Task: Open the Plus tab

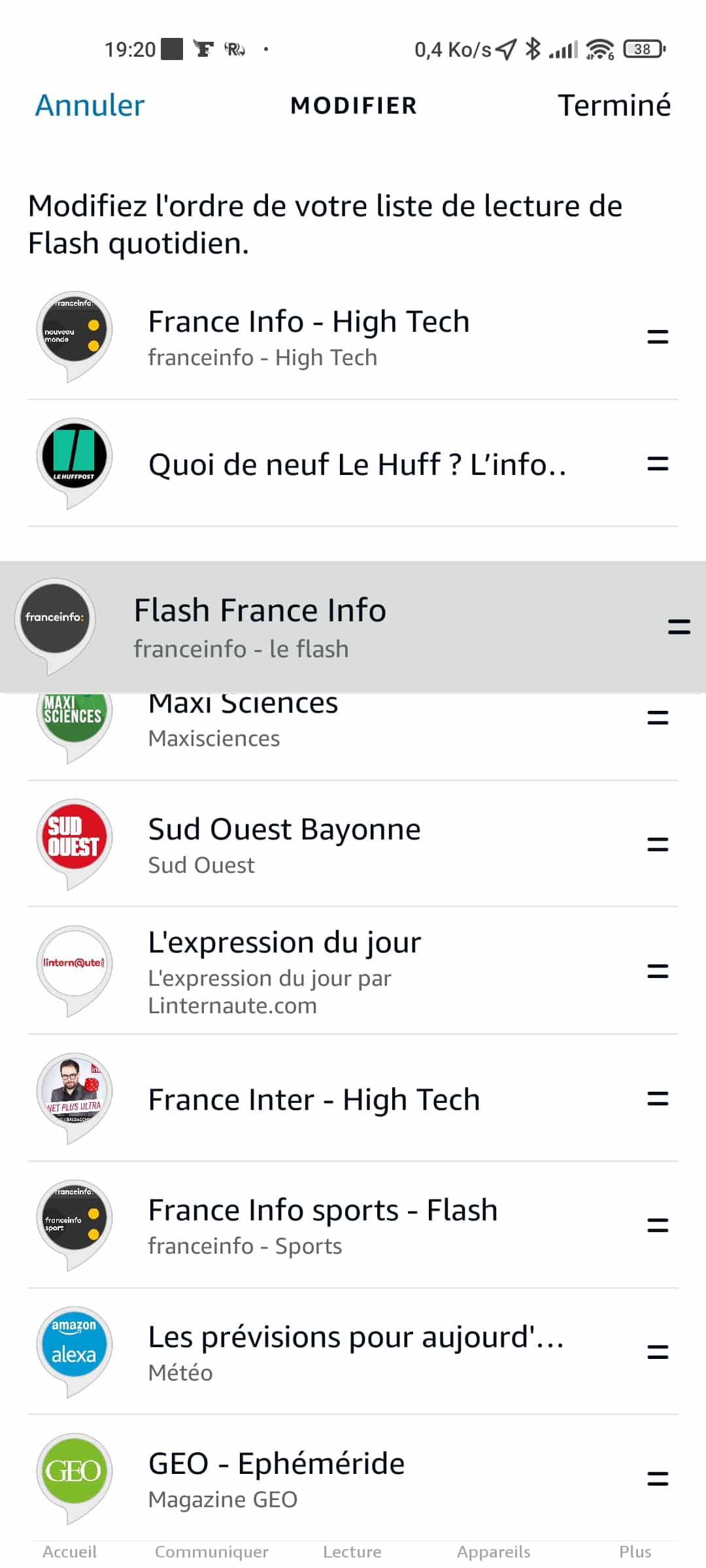Action: pos(635,1552)
